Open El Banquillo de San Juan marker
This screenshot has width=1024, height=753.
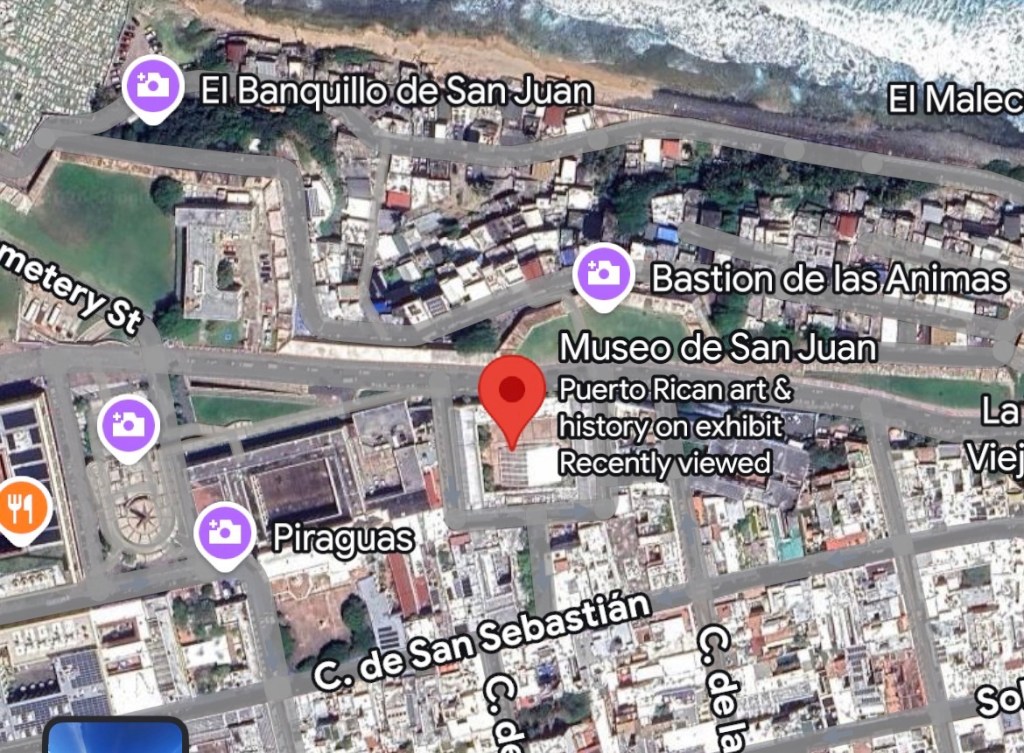coord(152,86)
